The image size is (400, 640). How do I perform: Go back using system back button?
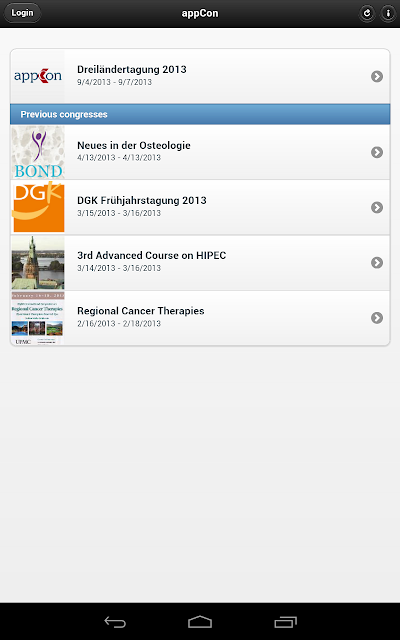[115, 622]
